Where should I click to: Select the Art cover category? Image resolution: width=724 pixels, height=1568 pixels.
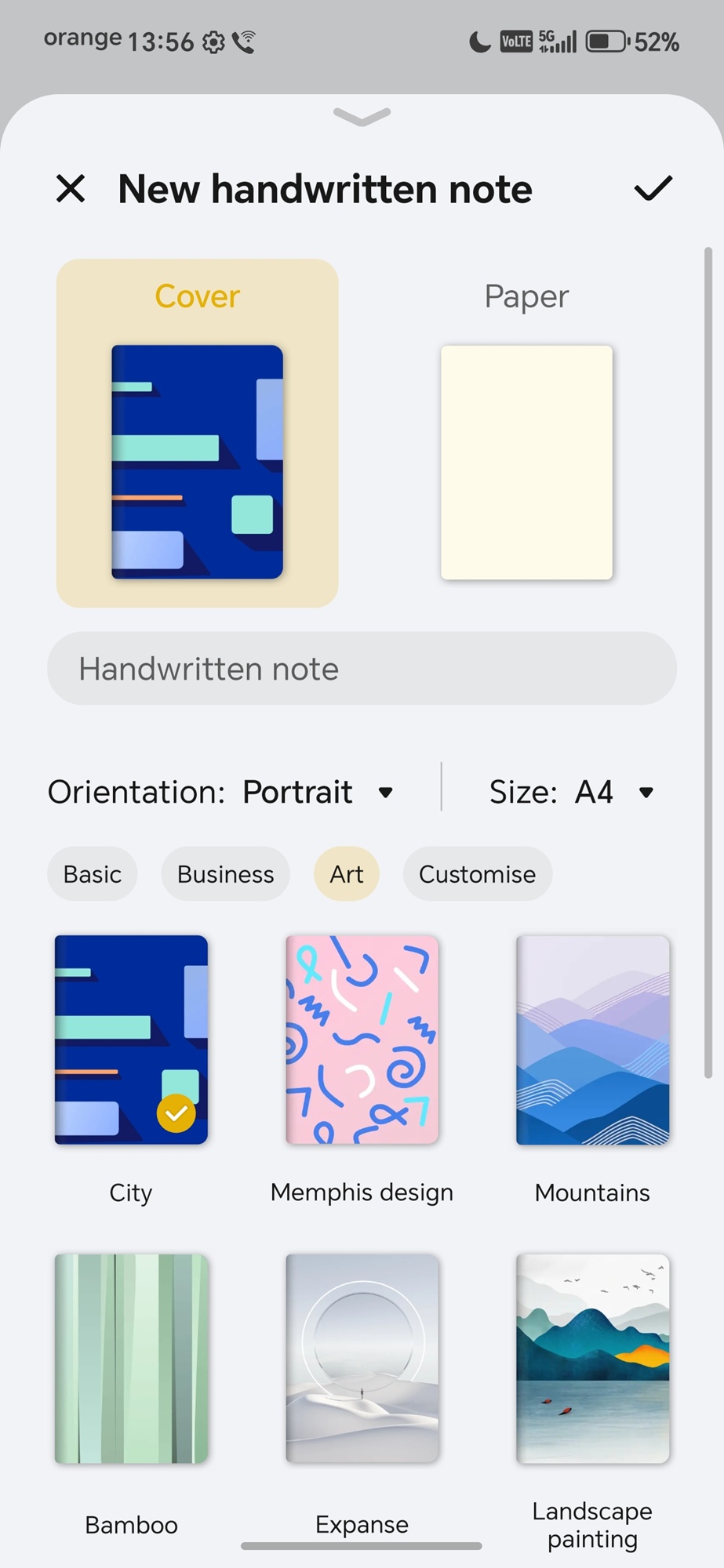[x=346, y=874]
